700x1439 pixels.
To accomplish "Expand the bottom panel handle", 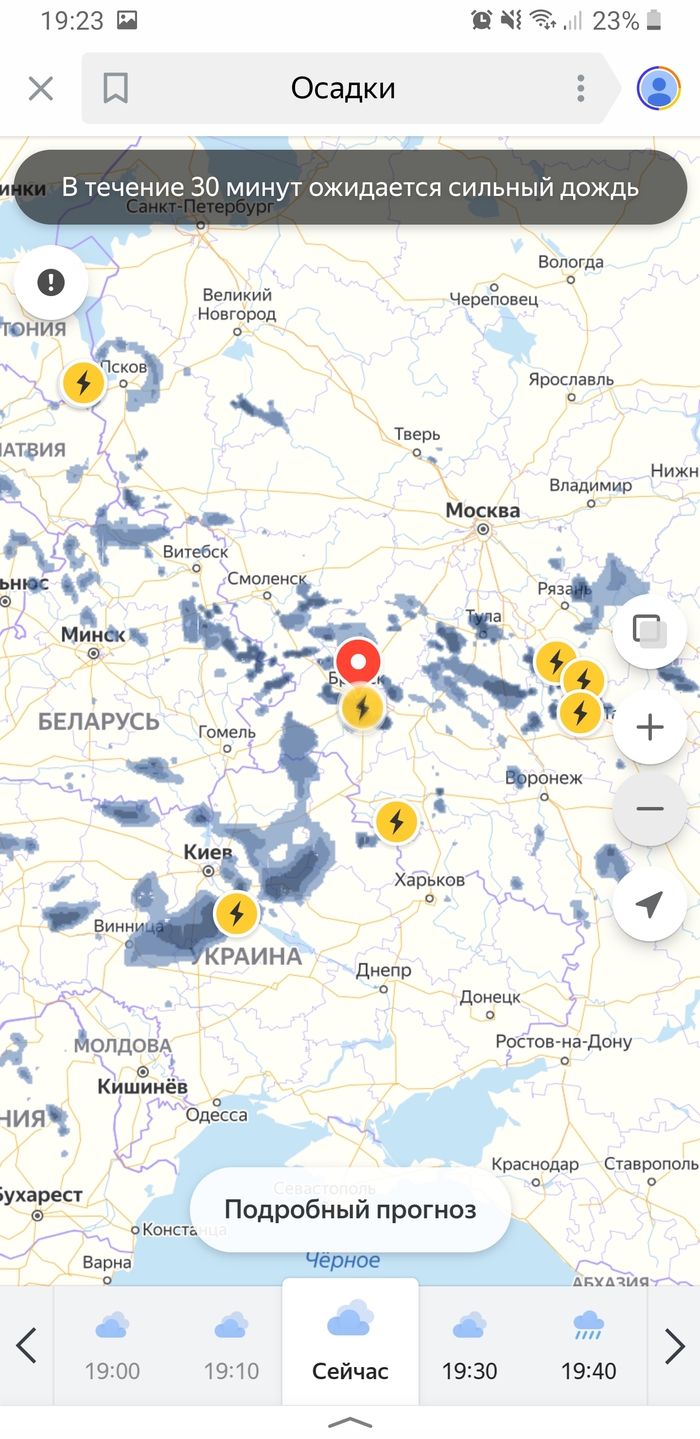I will [350, 1422].
